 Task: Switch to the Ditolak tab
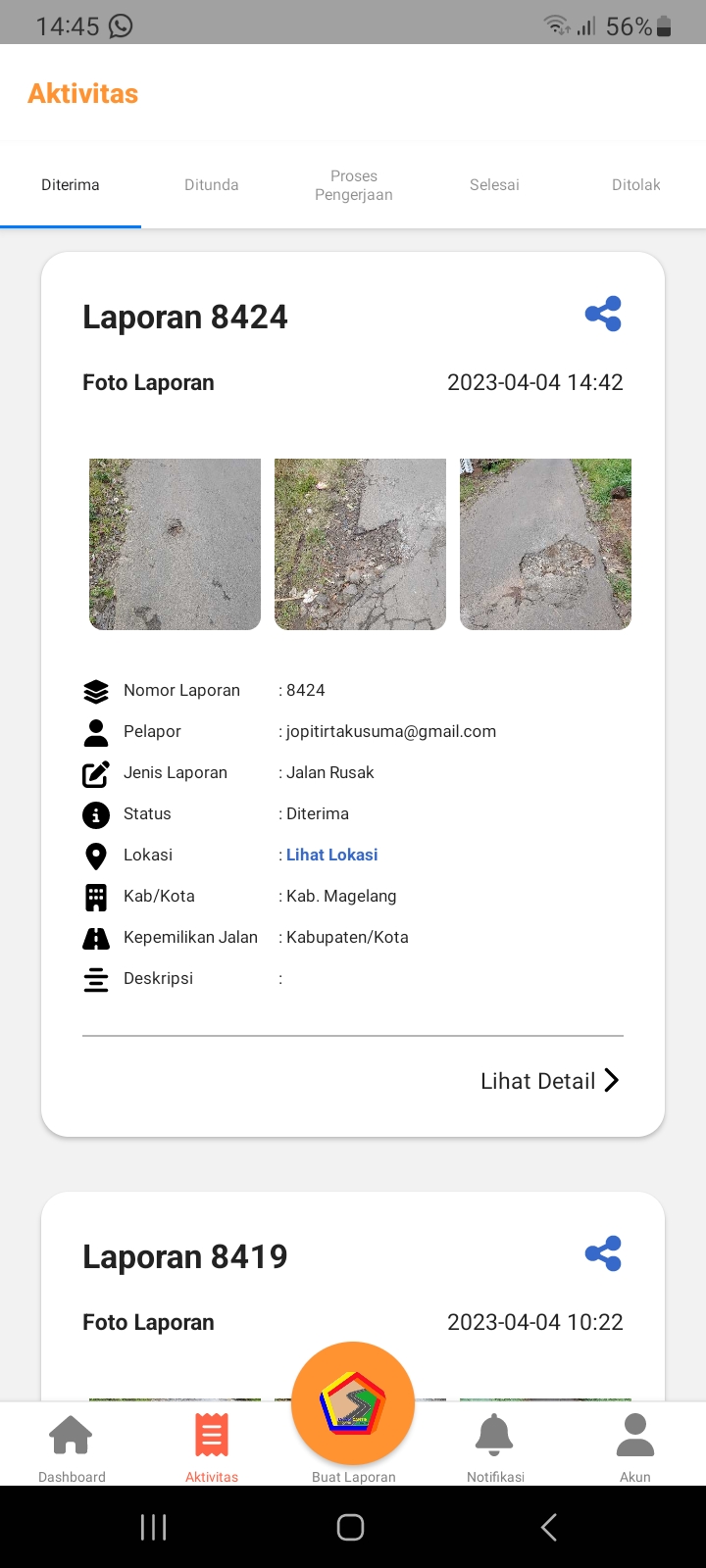click(635, 185)
